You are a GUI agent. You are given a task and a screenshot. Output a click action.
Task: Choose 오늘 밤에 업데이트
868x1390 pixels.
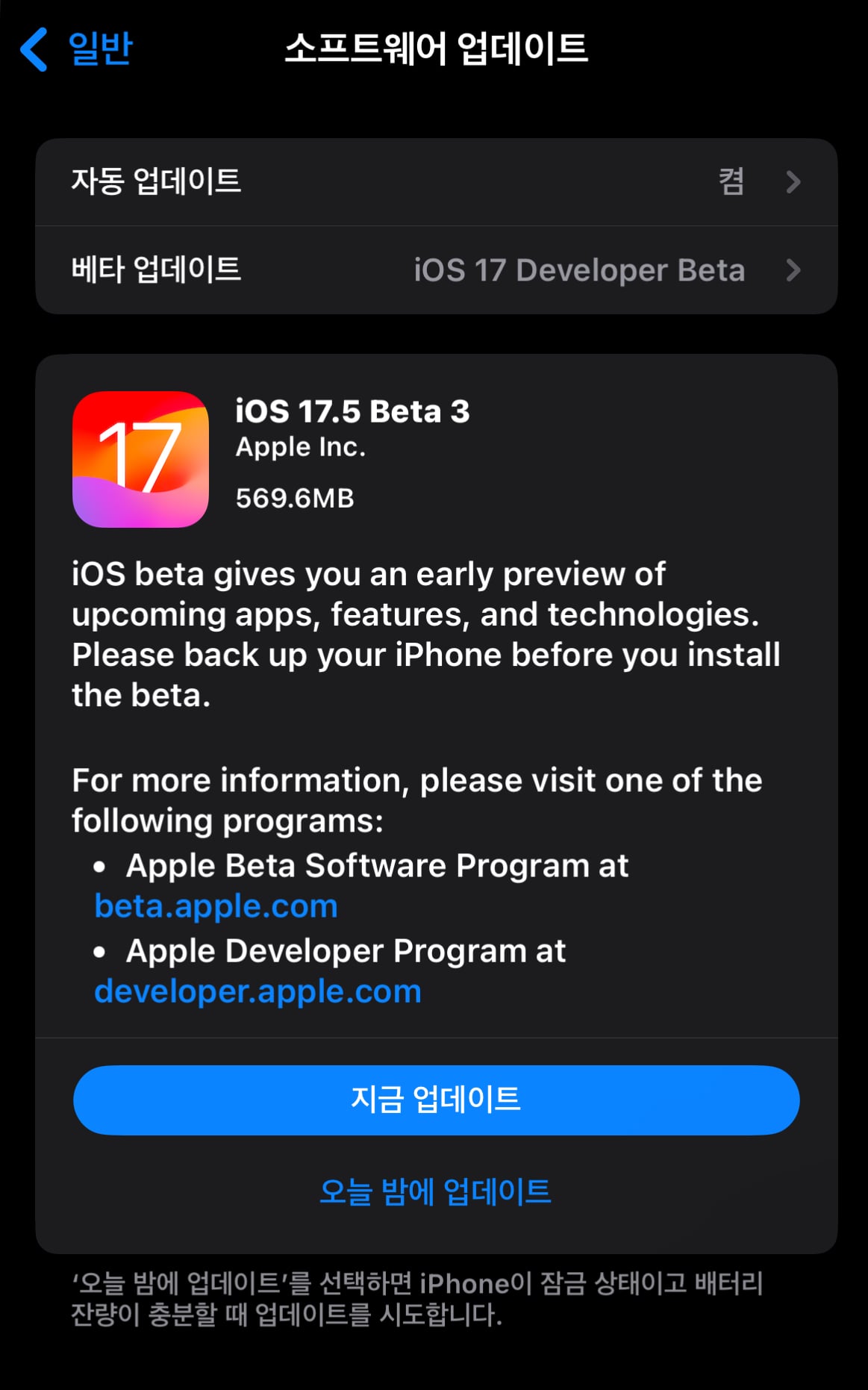pos(434,1191)
